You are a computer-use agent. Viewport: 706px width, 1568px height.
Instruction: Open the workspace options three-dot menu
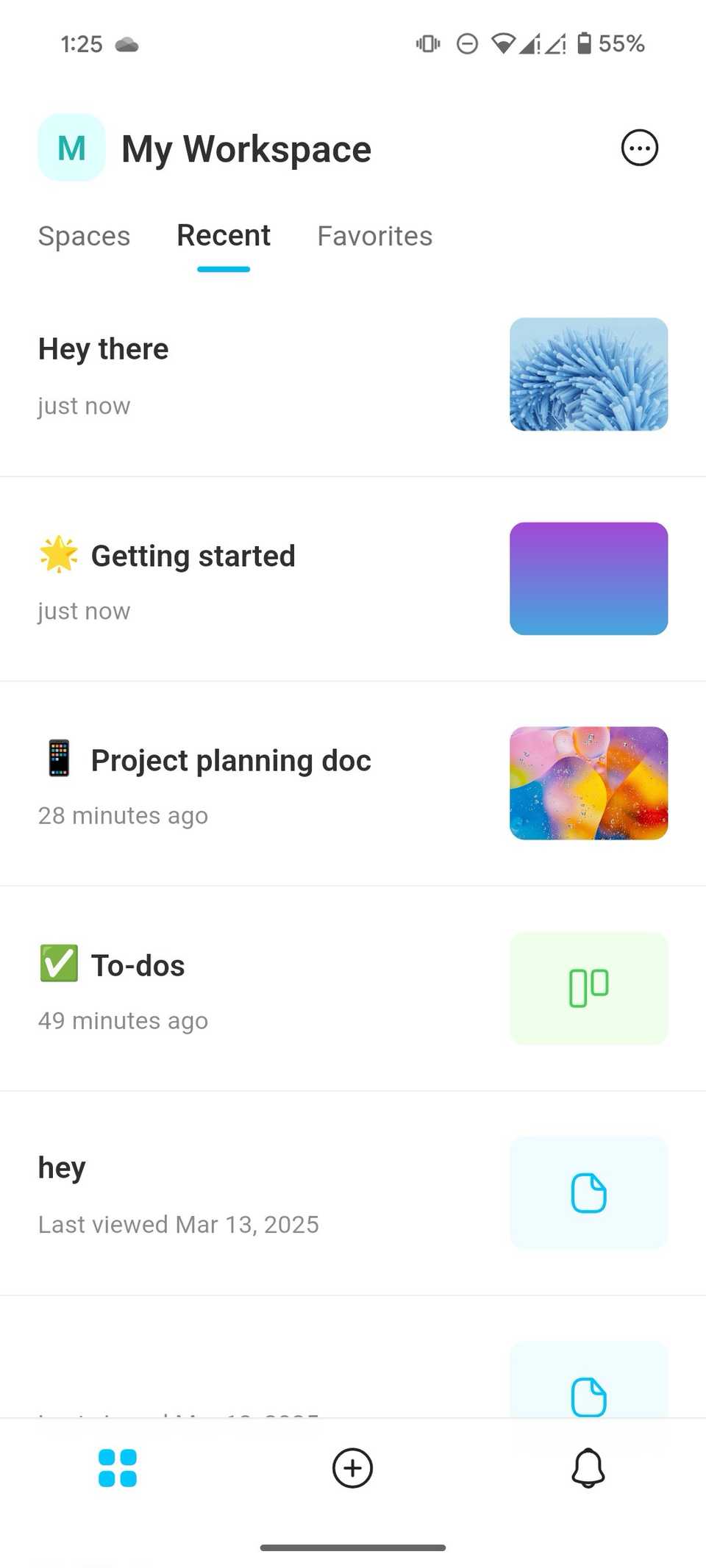[x=639, y=148]
